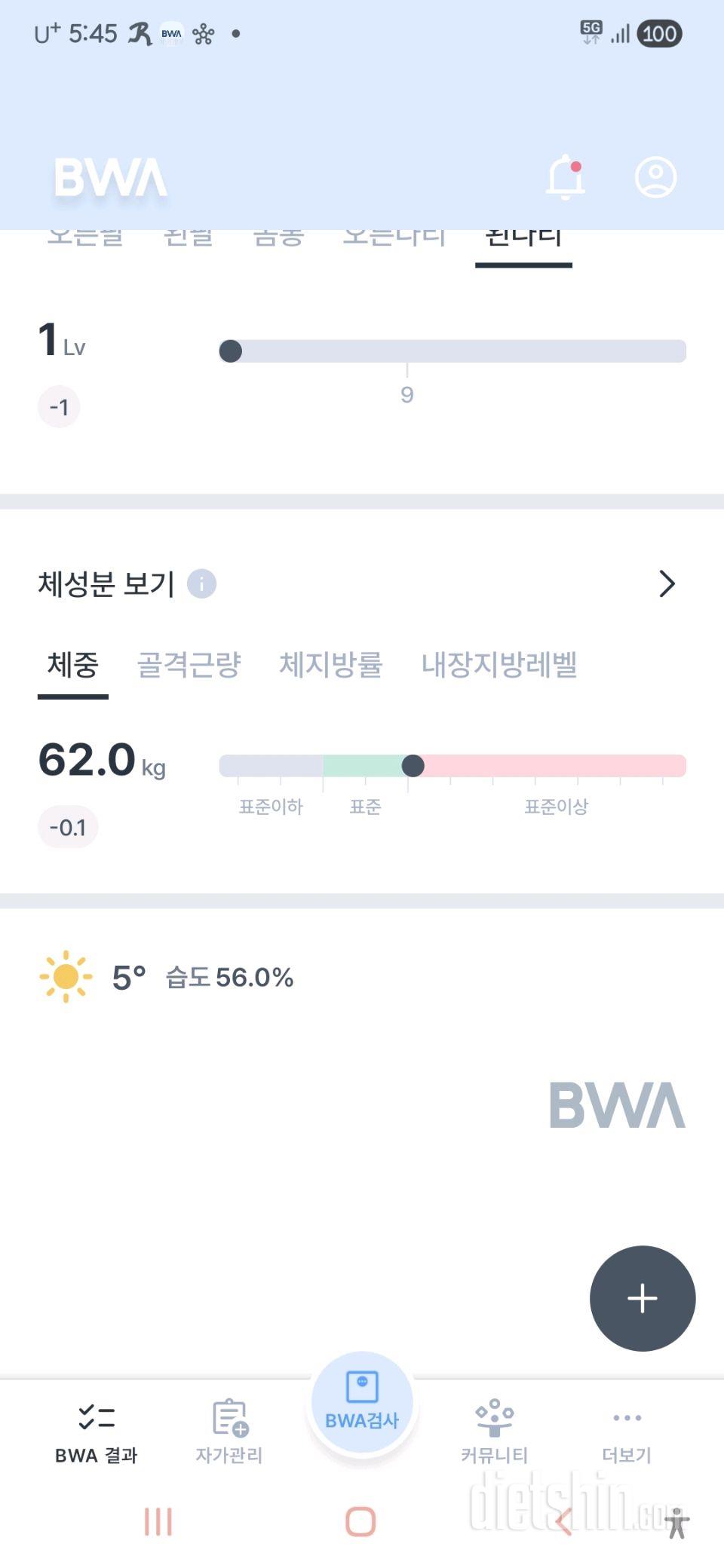Viewport: 724px width, 1568px height.
Task: Open the 커뮤니티 tab
Action: (495, 1434)
